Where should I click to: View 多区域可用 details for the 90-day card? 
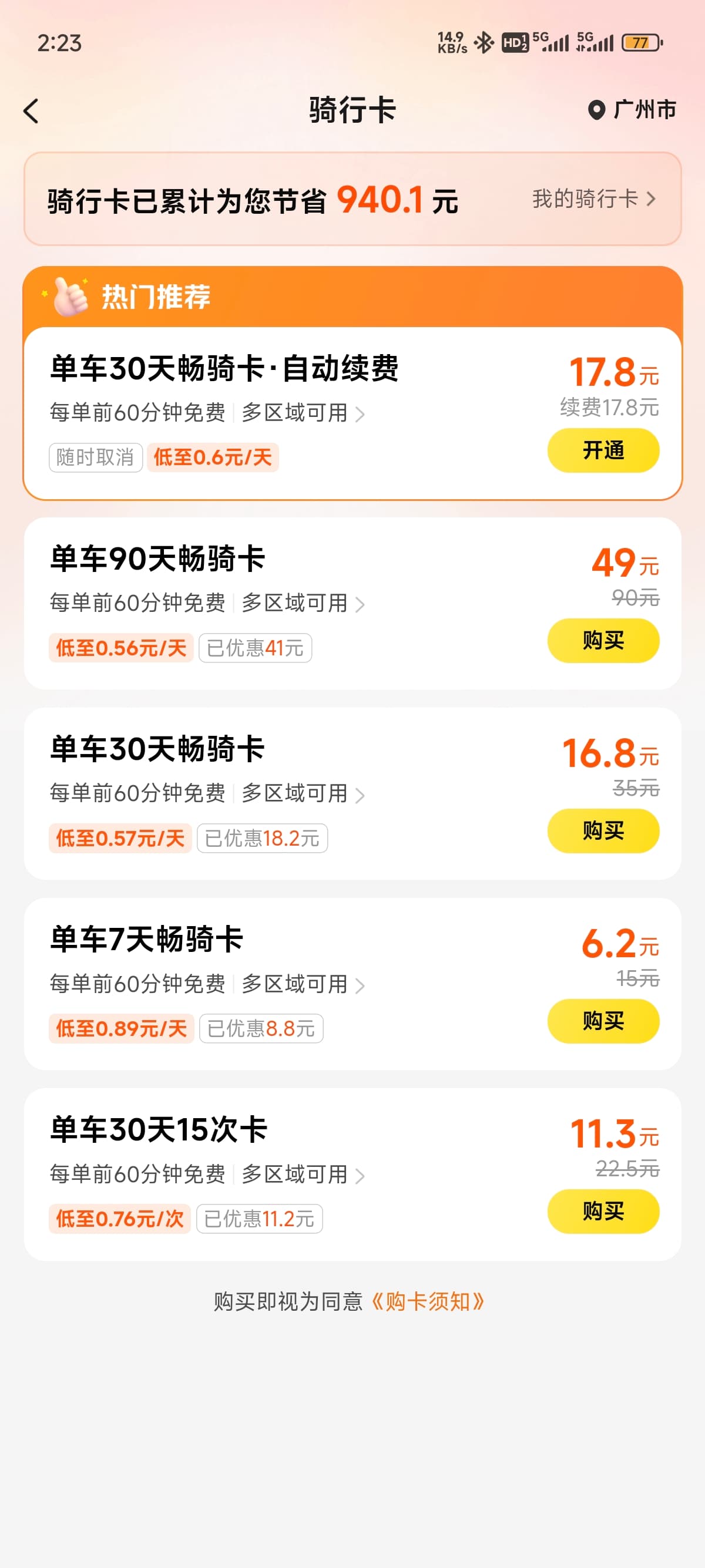tap(303, 603)
